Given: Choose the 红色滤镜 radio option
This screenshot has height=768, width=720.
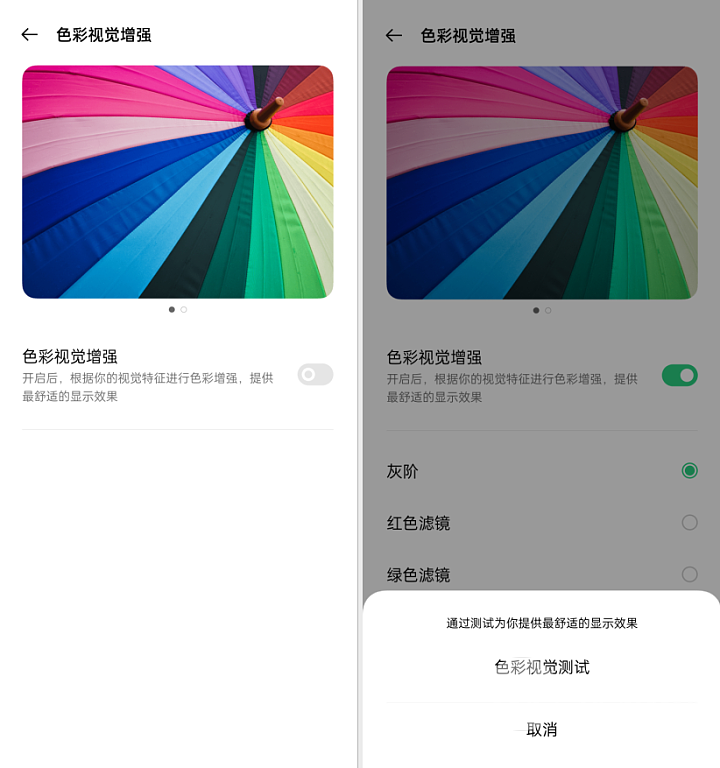Looking at the screenshot, I should (x=689, y=522).
